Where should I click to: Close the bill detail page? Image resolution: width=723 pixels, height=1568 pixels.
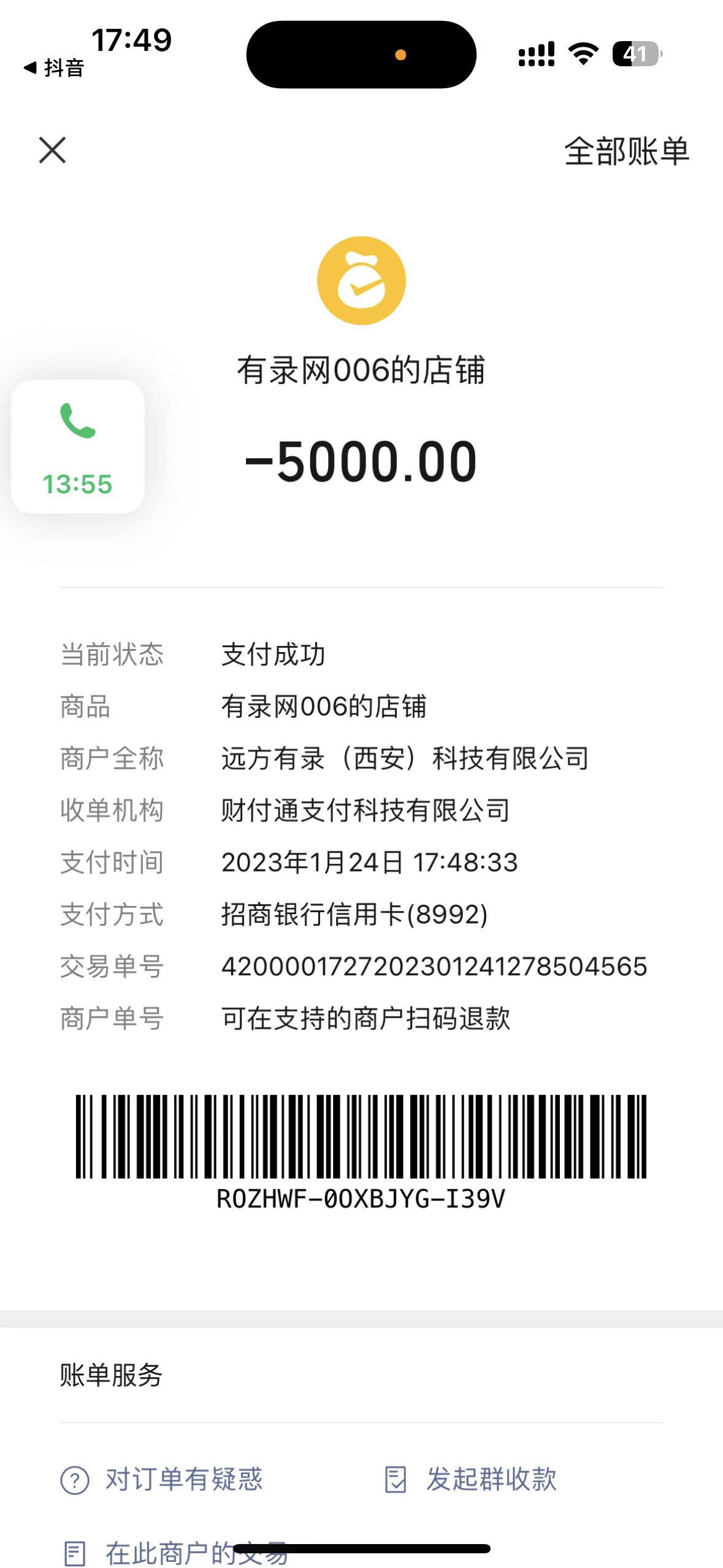(52, 150)
